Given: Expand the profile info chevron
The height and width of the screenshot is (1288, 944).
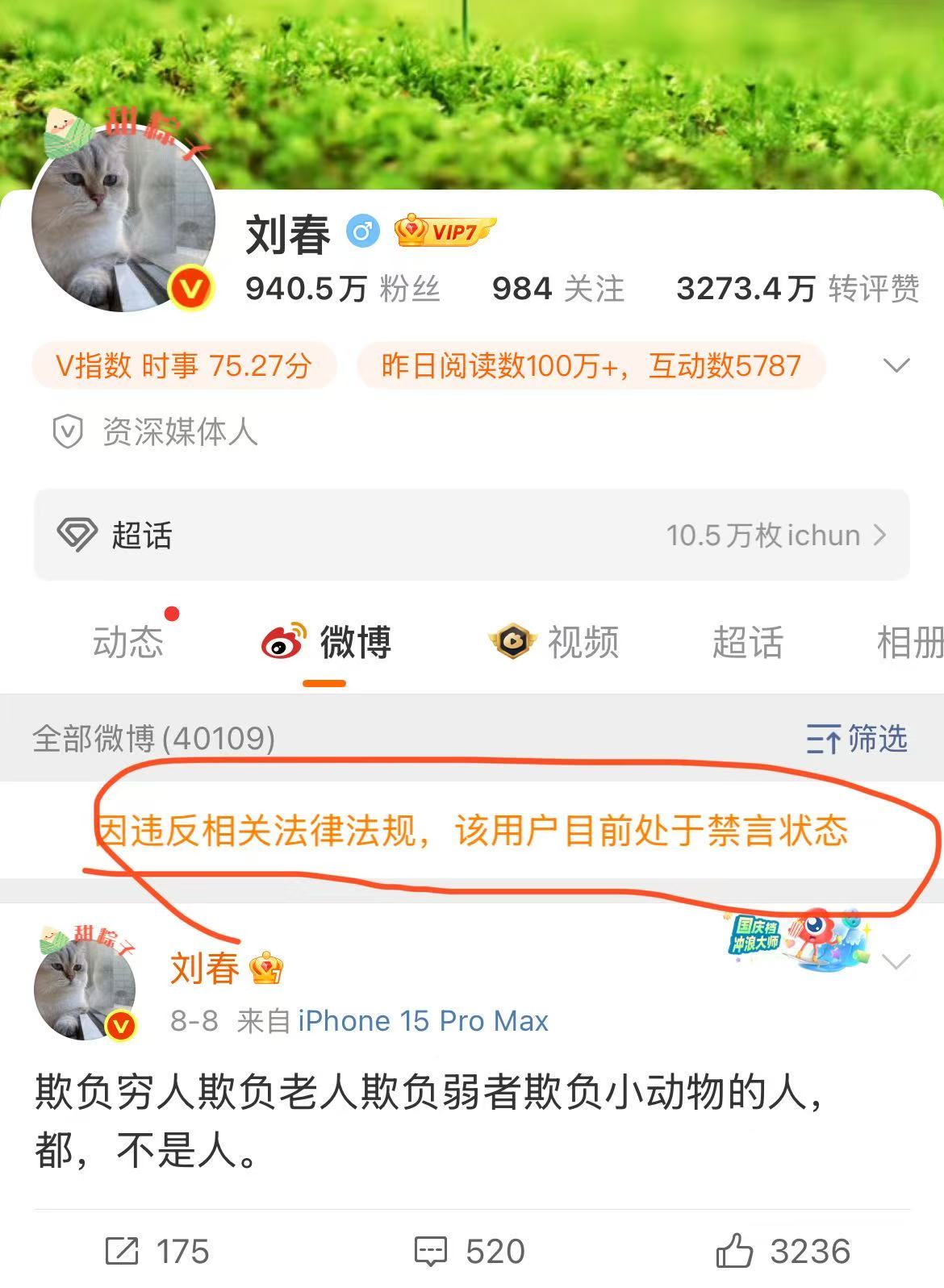Looking at the screenshot, I should (x=896, y=366).
